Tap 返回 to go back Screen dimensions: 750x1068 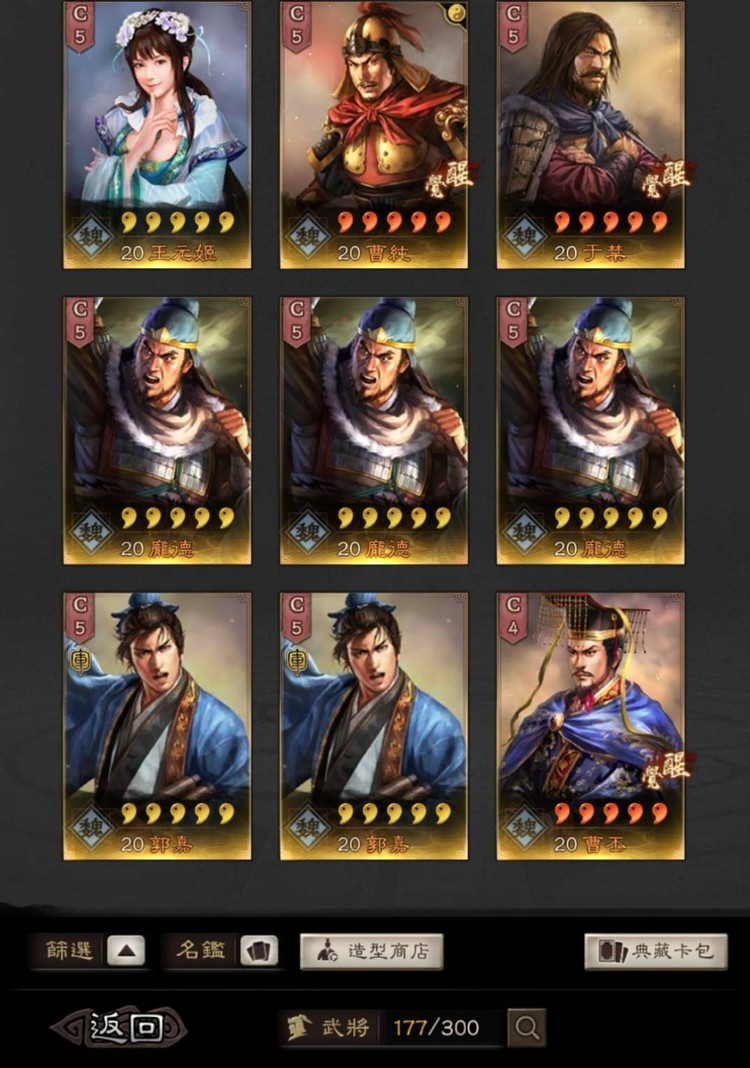119,1026
